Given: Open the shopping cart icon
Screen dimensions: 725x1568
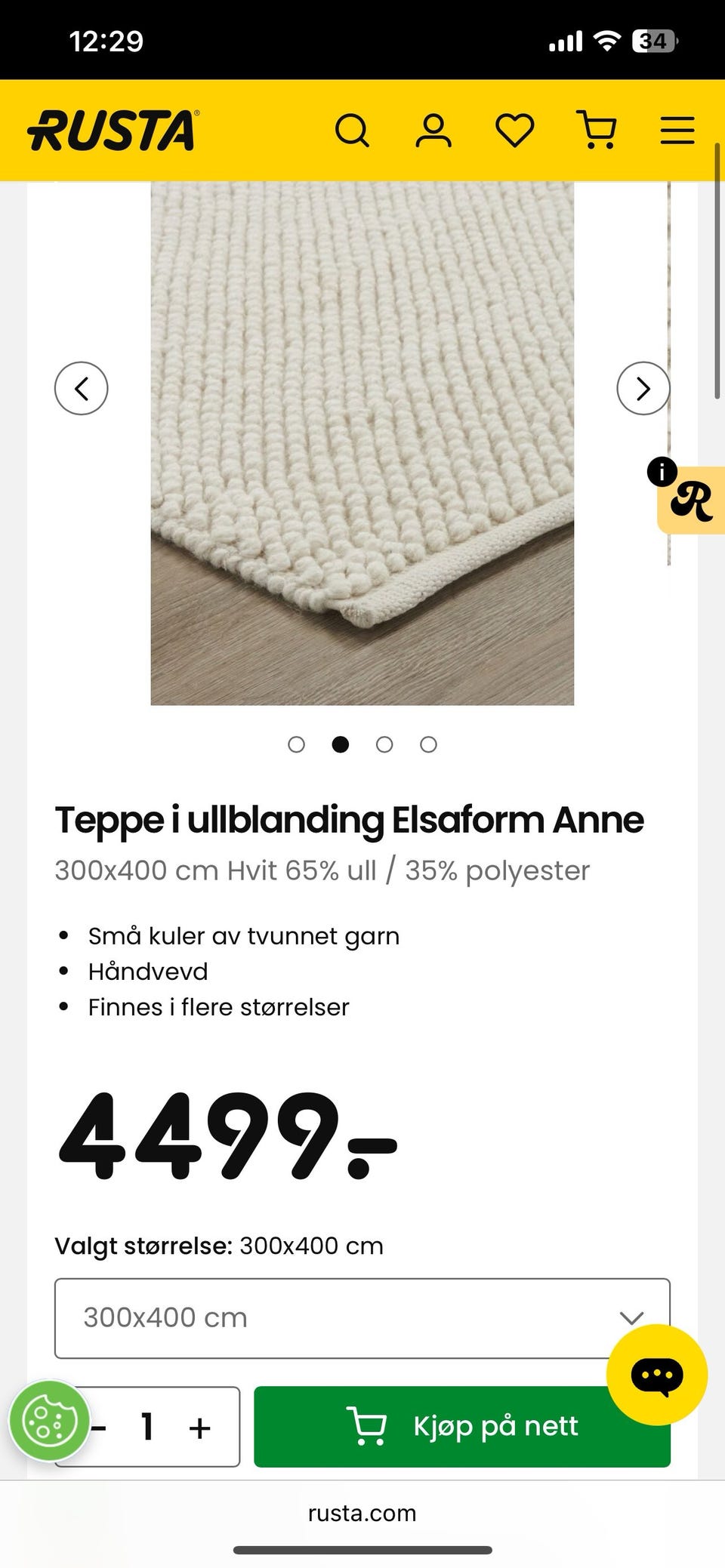Looking at the screenshot, I should pyautogui.click(x=596, y=130).
